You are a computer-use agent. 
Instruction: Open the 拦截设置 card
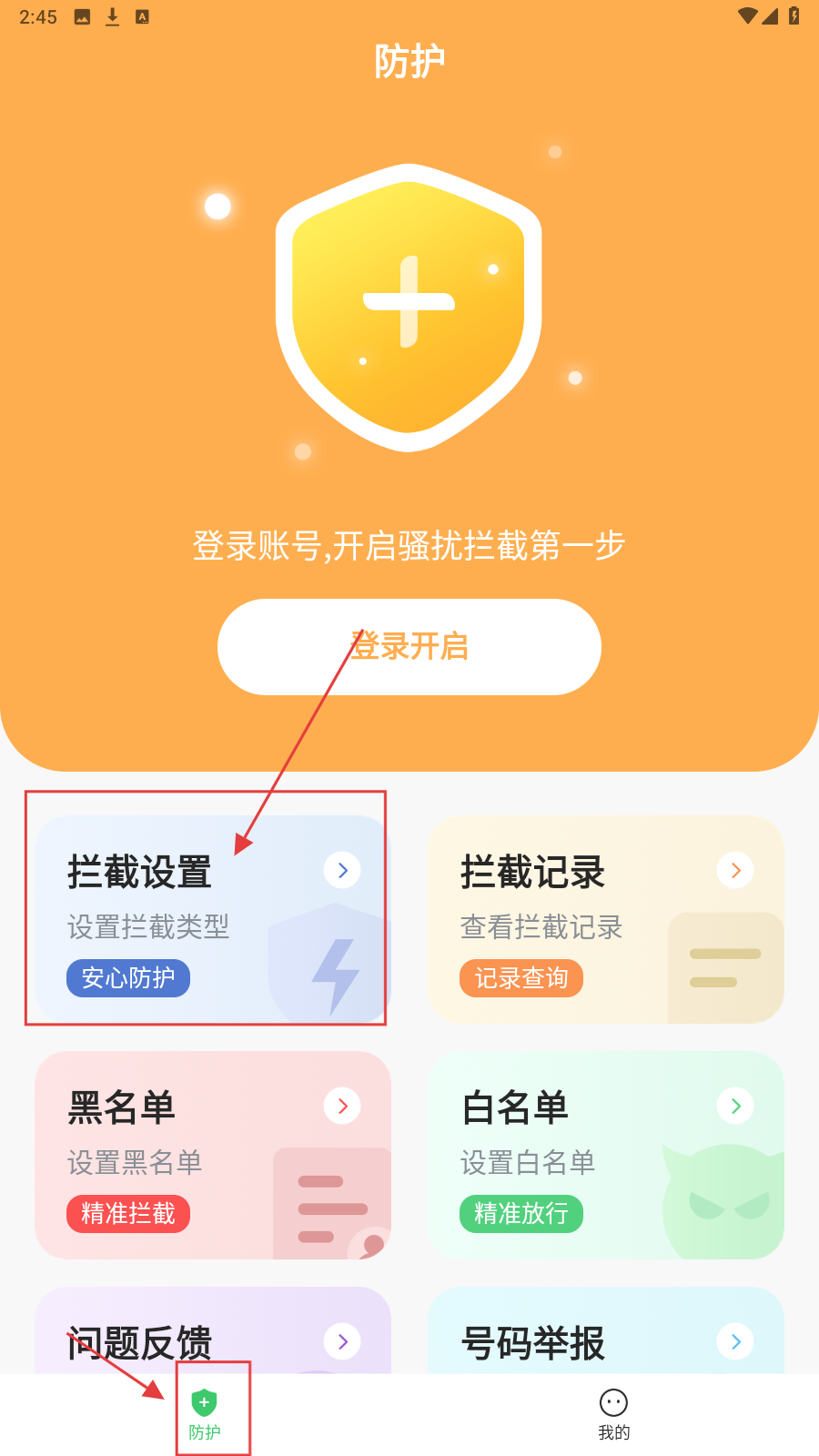pos(213,919)
